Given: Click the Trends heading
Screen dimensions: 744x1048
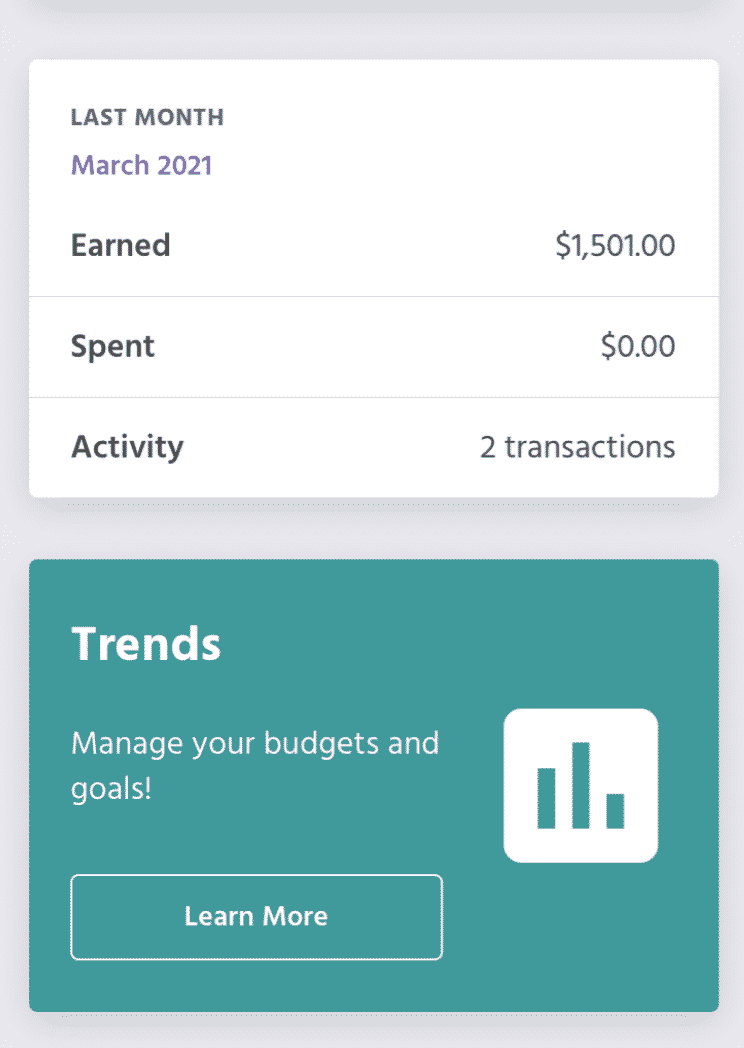Looking at the screenshot, I should click(x=146, y=643).
